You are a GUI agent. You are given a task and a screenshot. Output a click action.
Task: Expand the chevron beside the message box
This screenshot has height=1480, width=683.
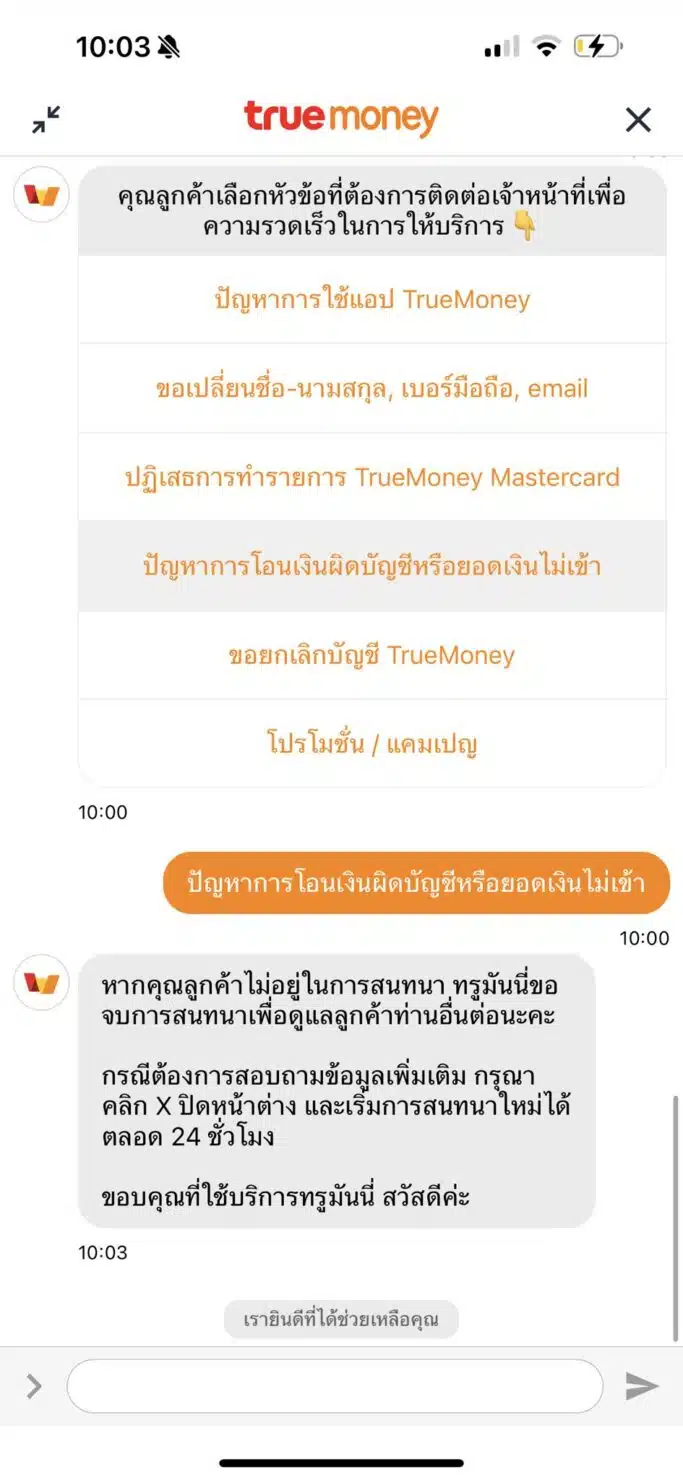[34, 1385]
